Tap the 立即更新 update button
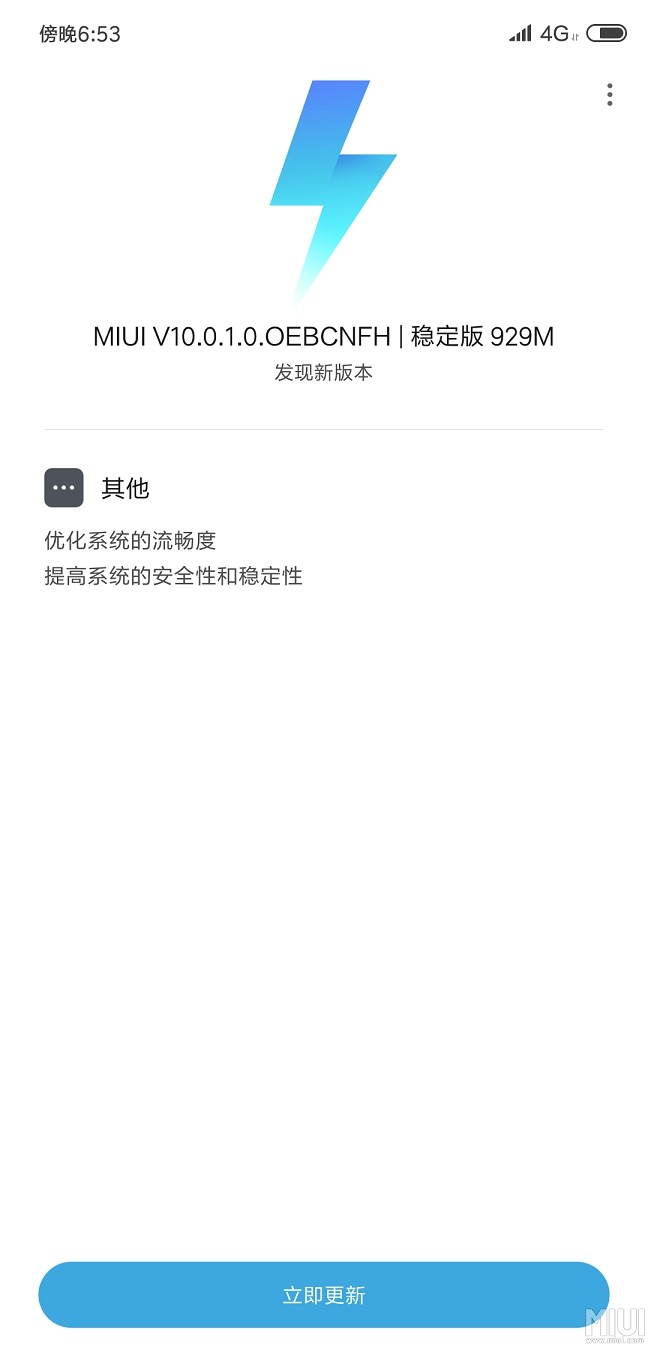The image size is (648, 1347). (x=323, y=1295)
